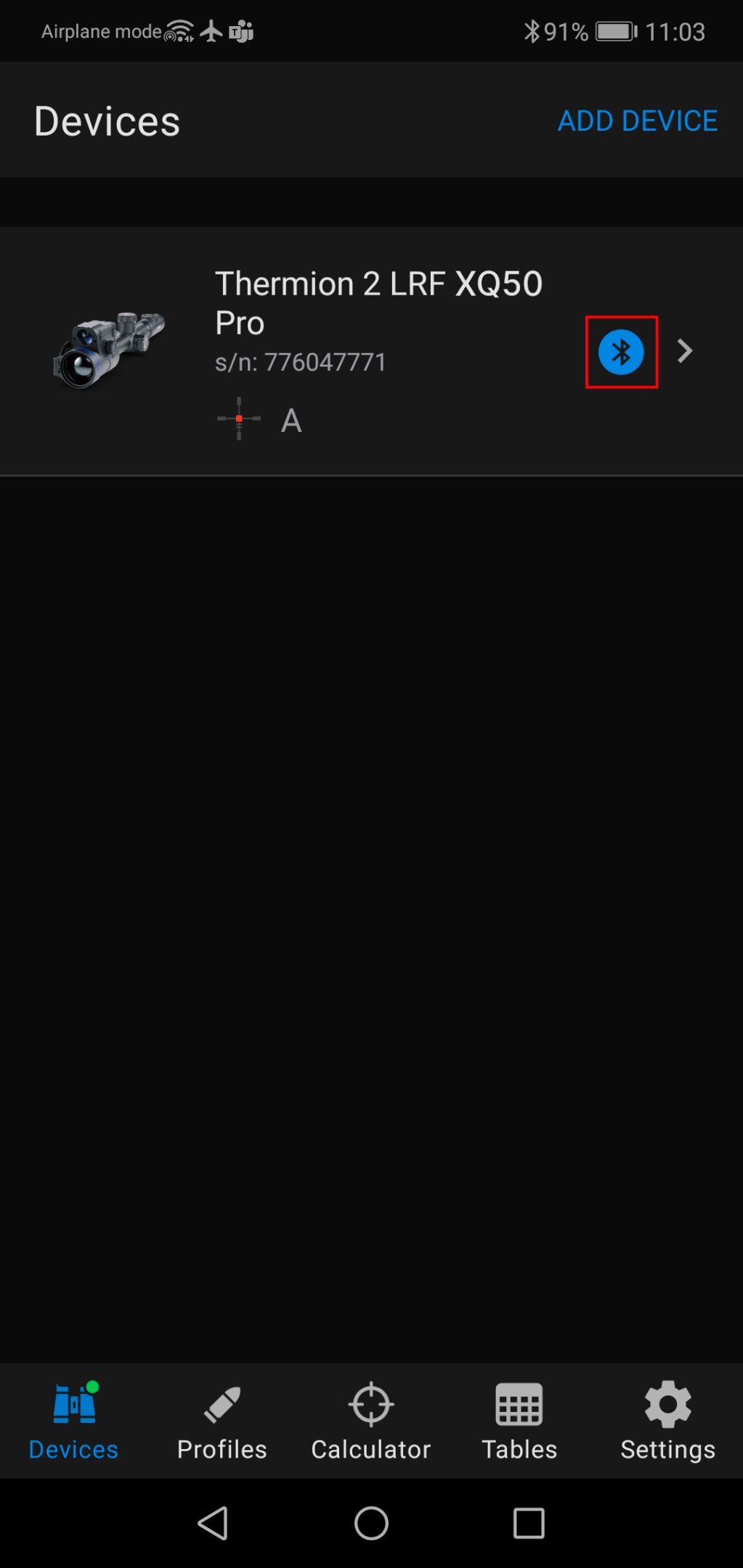Go to the Tables tab
This screenshot has height=1568, width=743.
pos(519,1421)
